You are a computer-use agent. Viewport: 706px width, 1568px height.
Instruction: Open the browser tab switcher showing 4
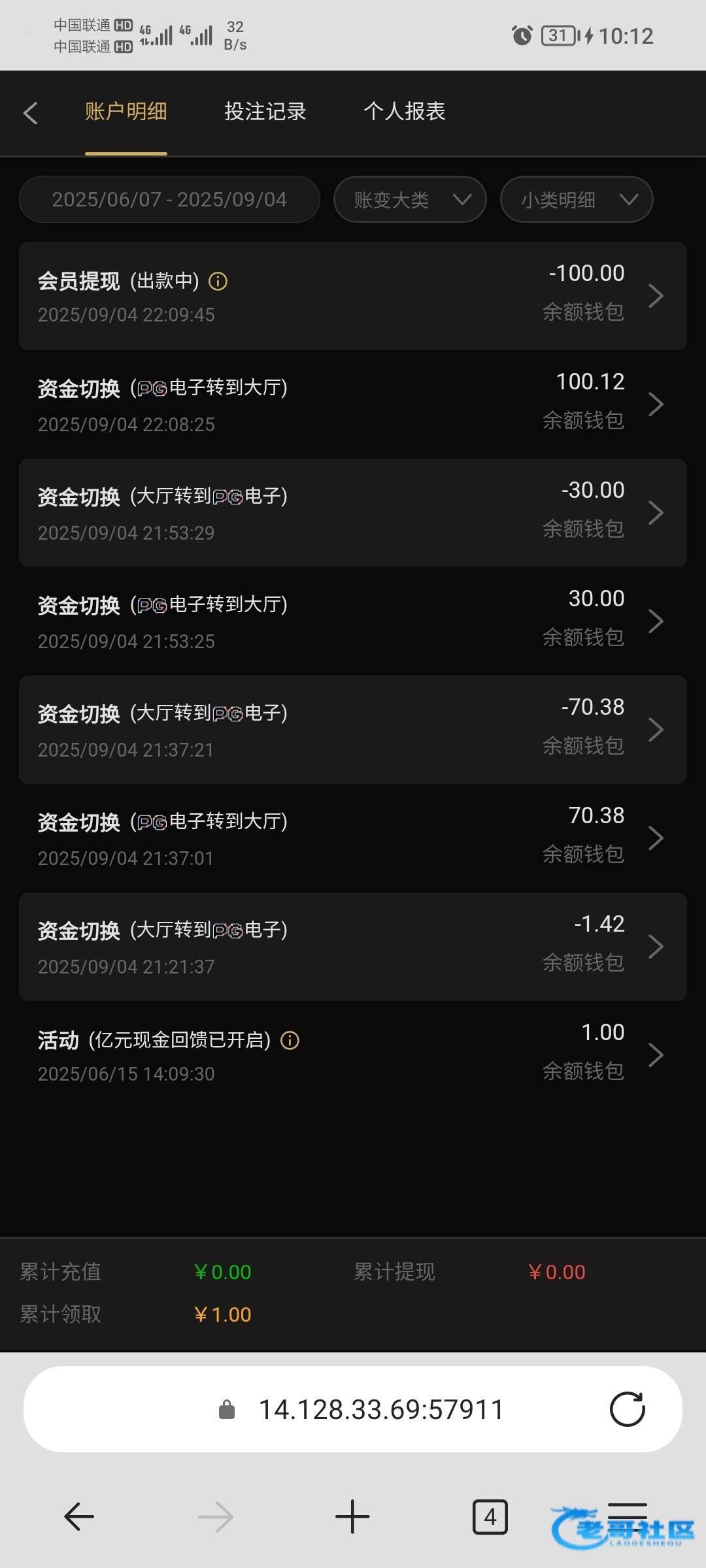(490, 1516)
